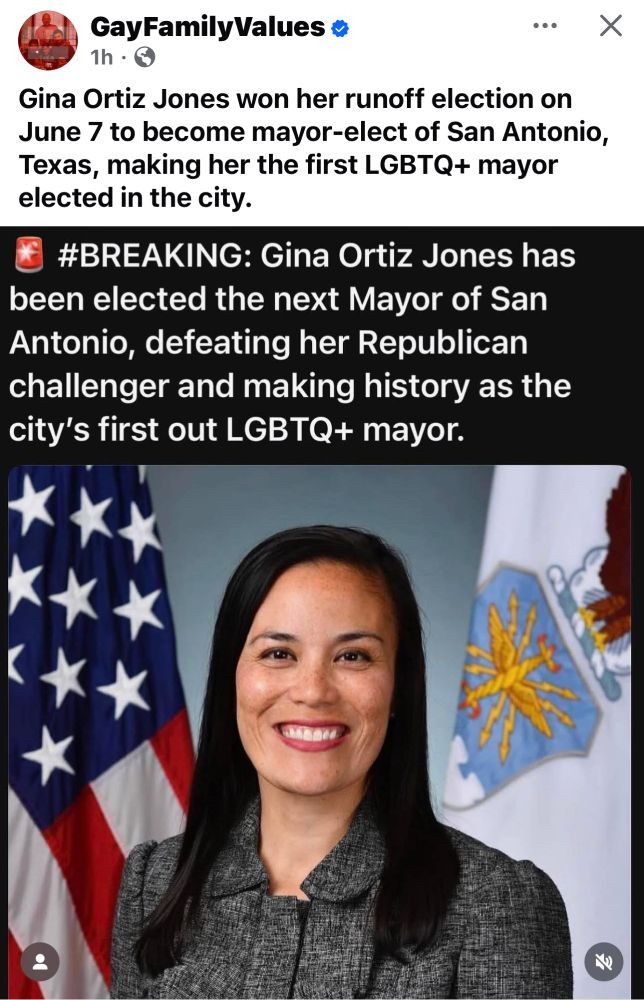Dismiss this post with the X
The image size is (644, 1000).
(x=610, y=26)
